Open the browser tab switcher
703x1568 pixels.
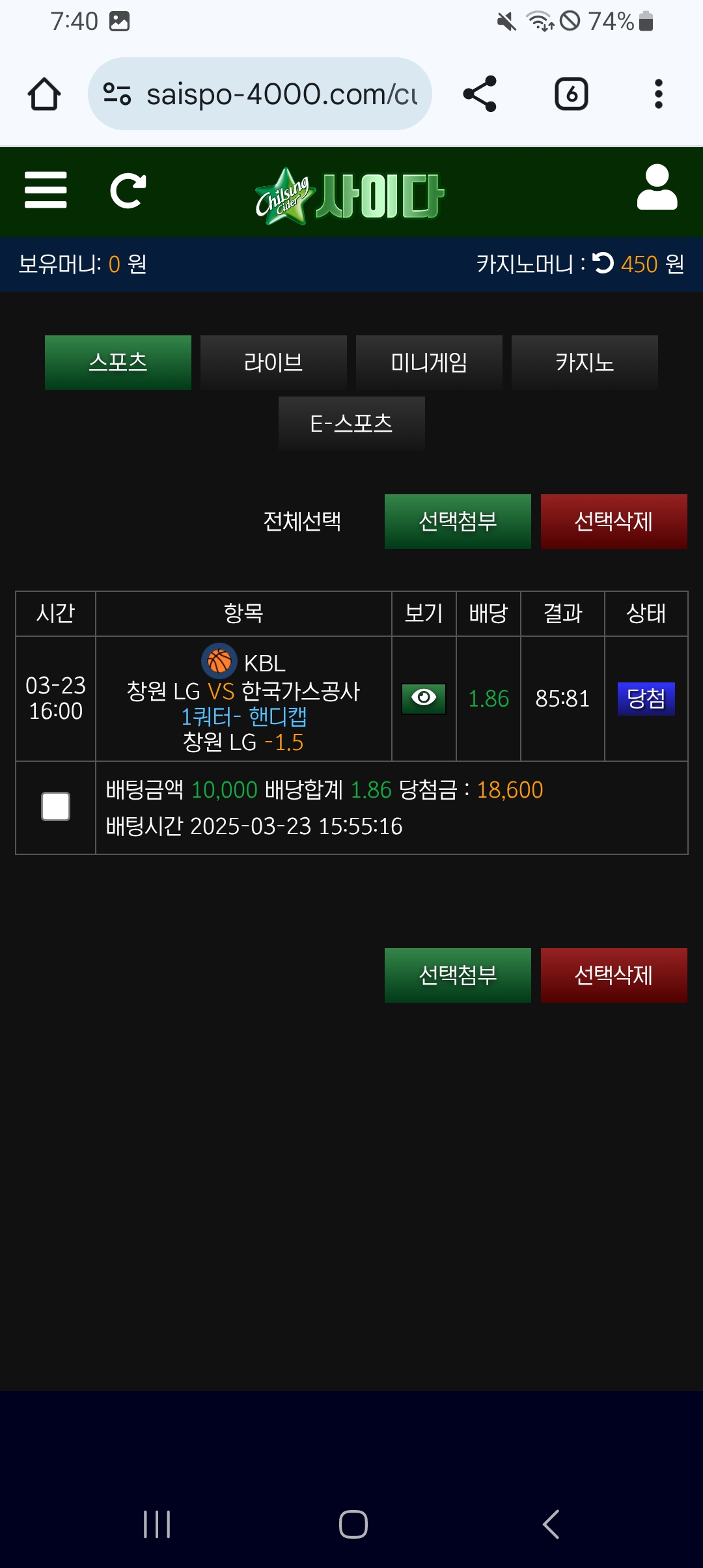pos(571,94)
